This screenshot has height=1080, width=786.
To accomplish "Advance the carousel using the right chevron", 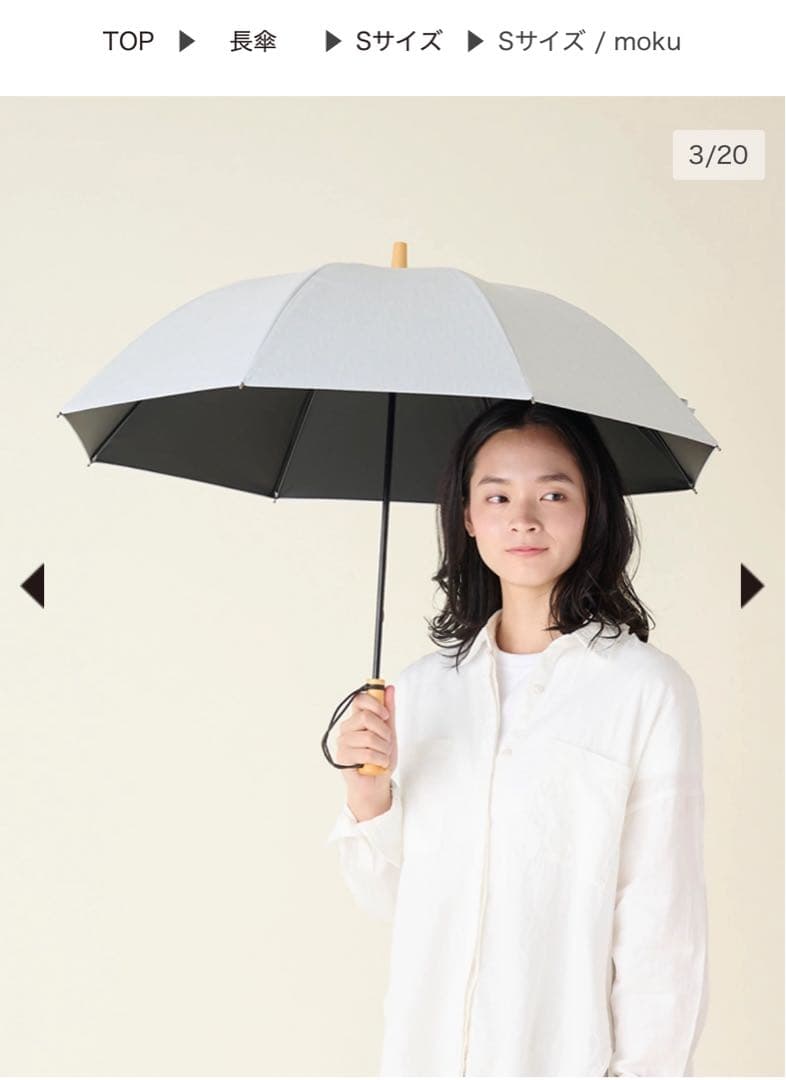I will coord(752,582).
